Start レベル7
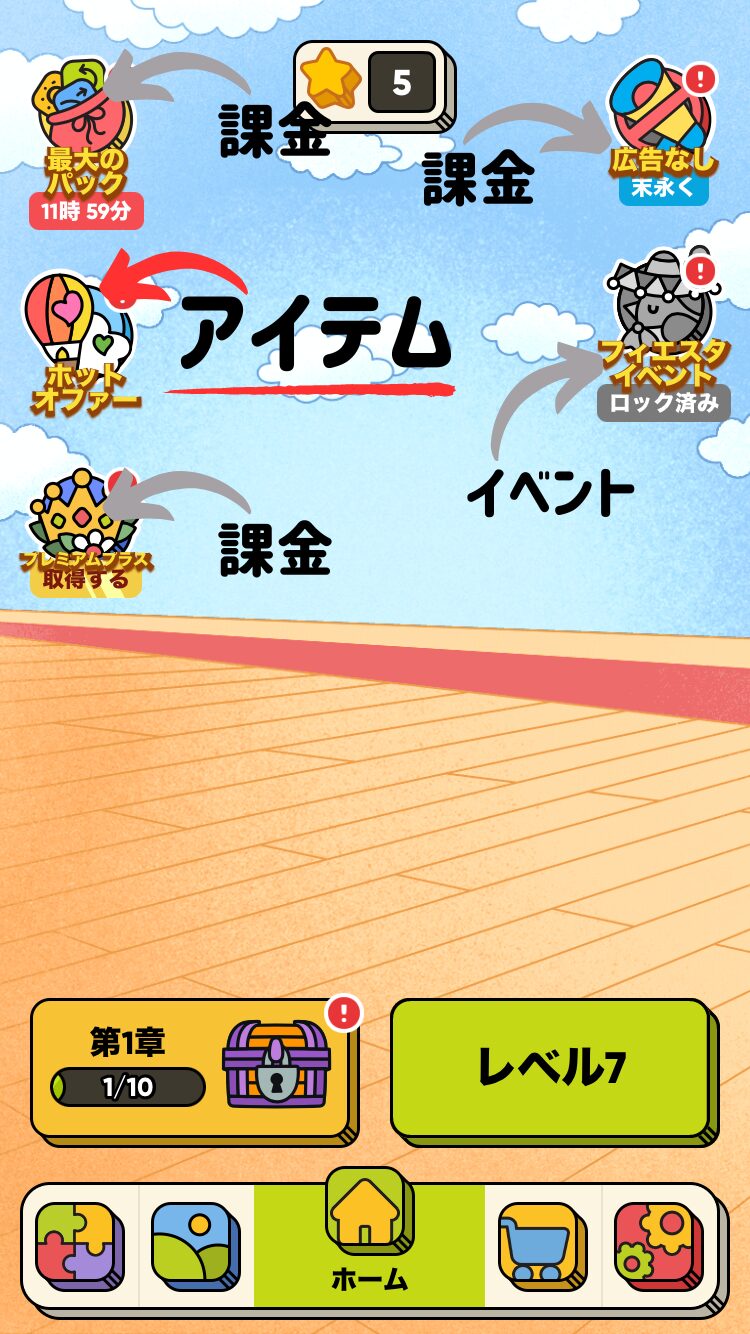 550,1068
